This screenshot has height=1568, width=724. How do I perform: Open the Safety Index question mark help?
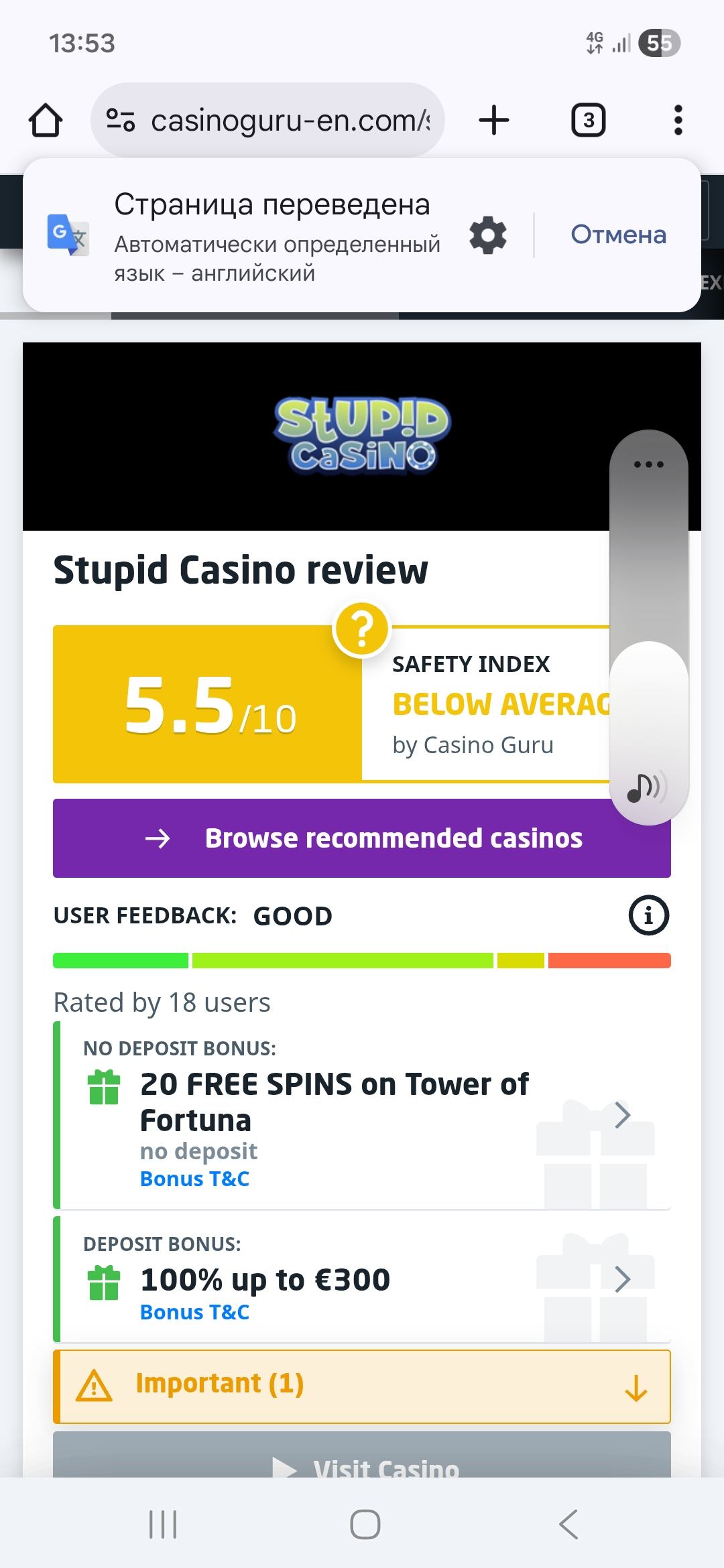pyautogui.click(x=361, y=630)
